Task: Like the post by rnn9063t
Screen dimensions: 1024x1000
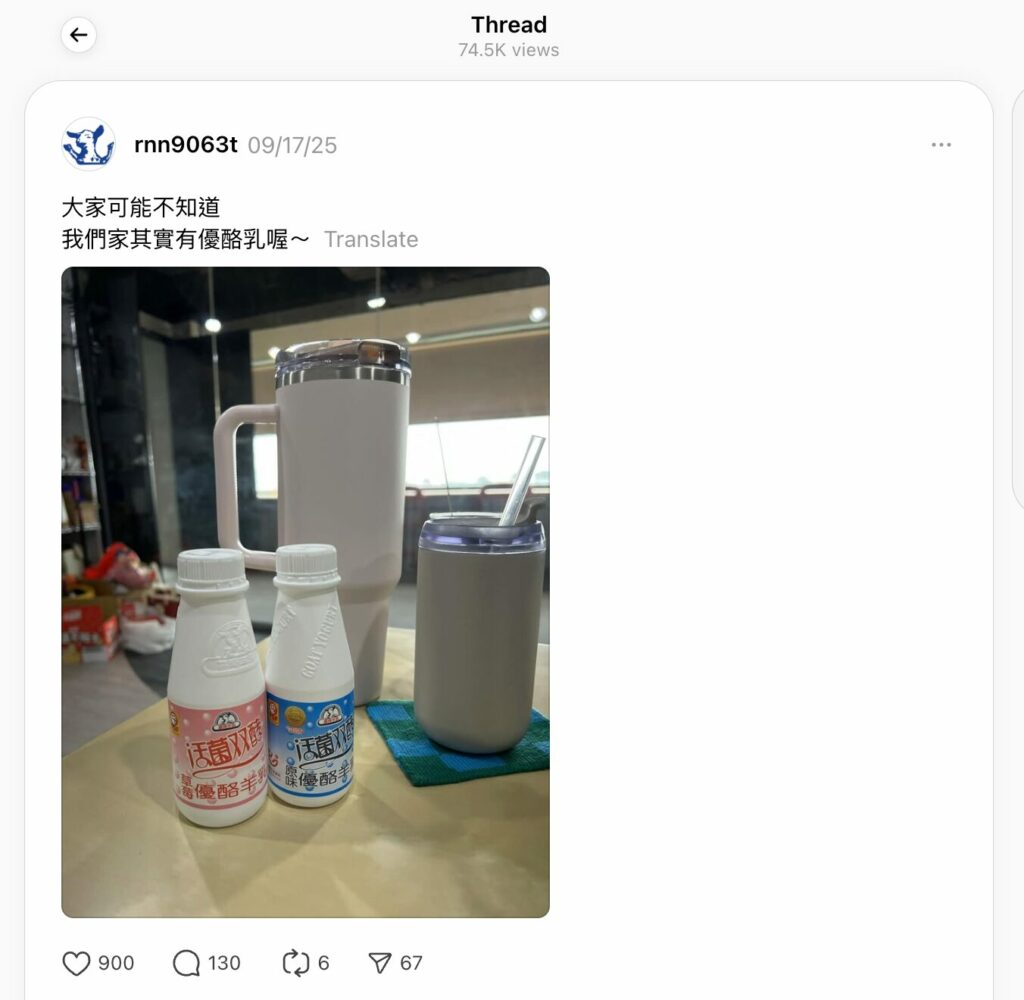Action: [77, 963]
